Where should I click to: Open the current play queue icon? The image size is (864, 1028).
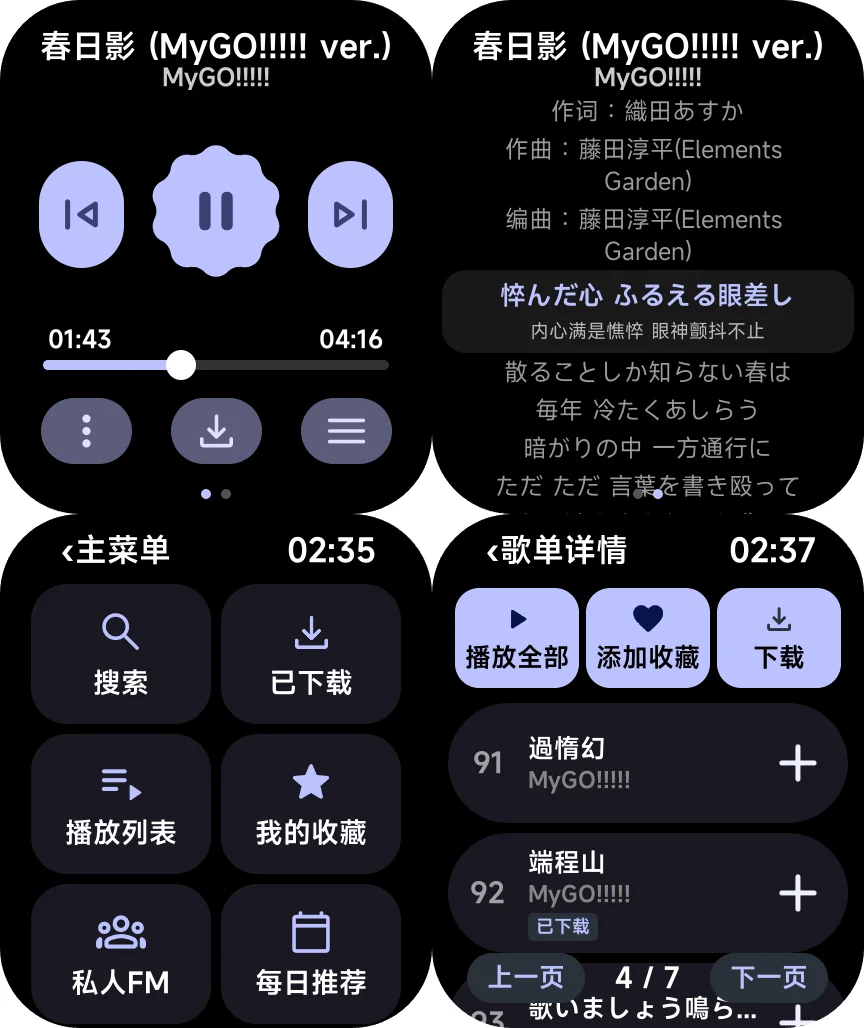pos(346,430)
